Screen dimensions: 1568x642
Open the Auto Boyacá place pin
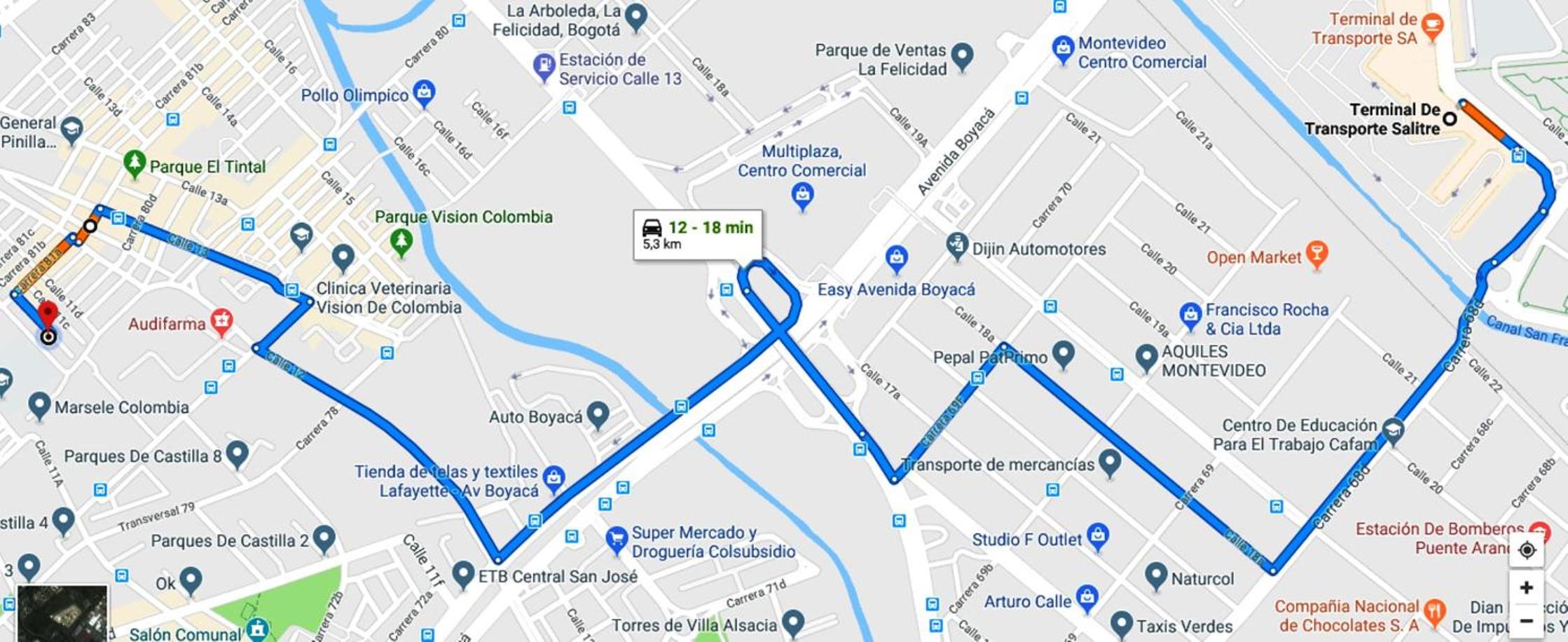point(597,414)
